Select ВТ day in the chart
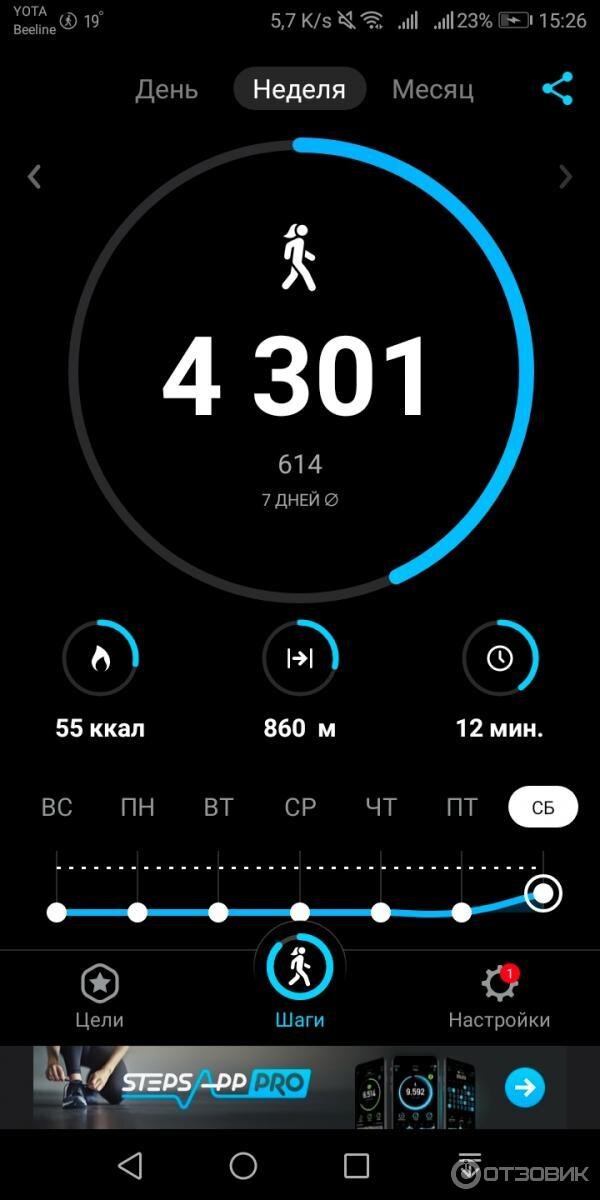Viewport: 600px width, 1200px height. tap(219, 808)
